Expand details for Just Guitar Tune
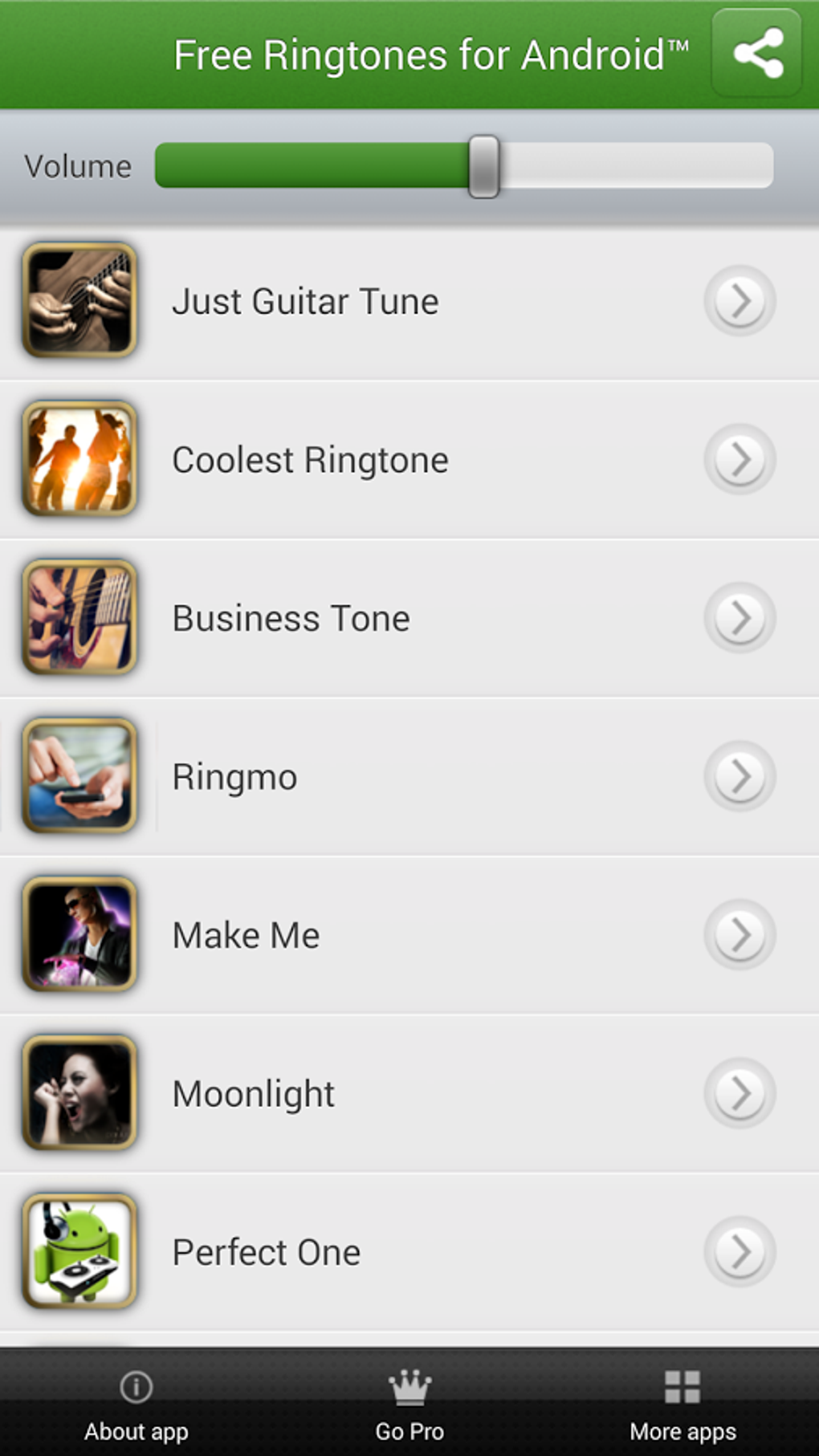The height and width of the screenshot is (1456, 819). pyautogui.click(x=739, y=301)
